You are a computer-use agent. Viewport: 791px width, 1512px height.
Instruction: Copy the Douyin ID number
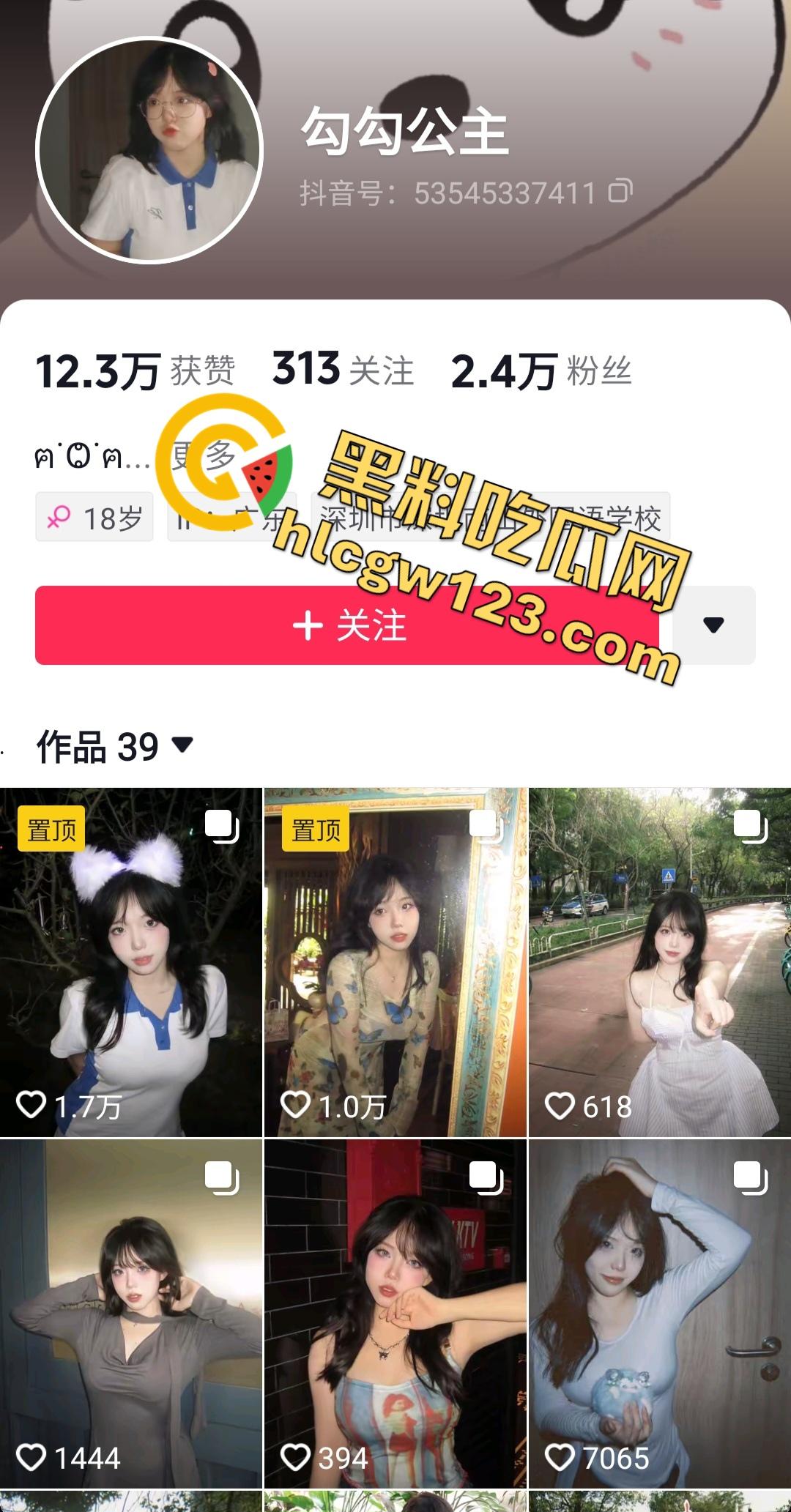[620, 192]
